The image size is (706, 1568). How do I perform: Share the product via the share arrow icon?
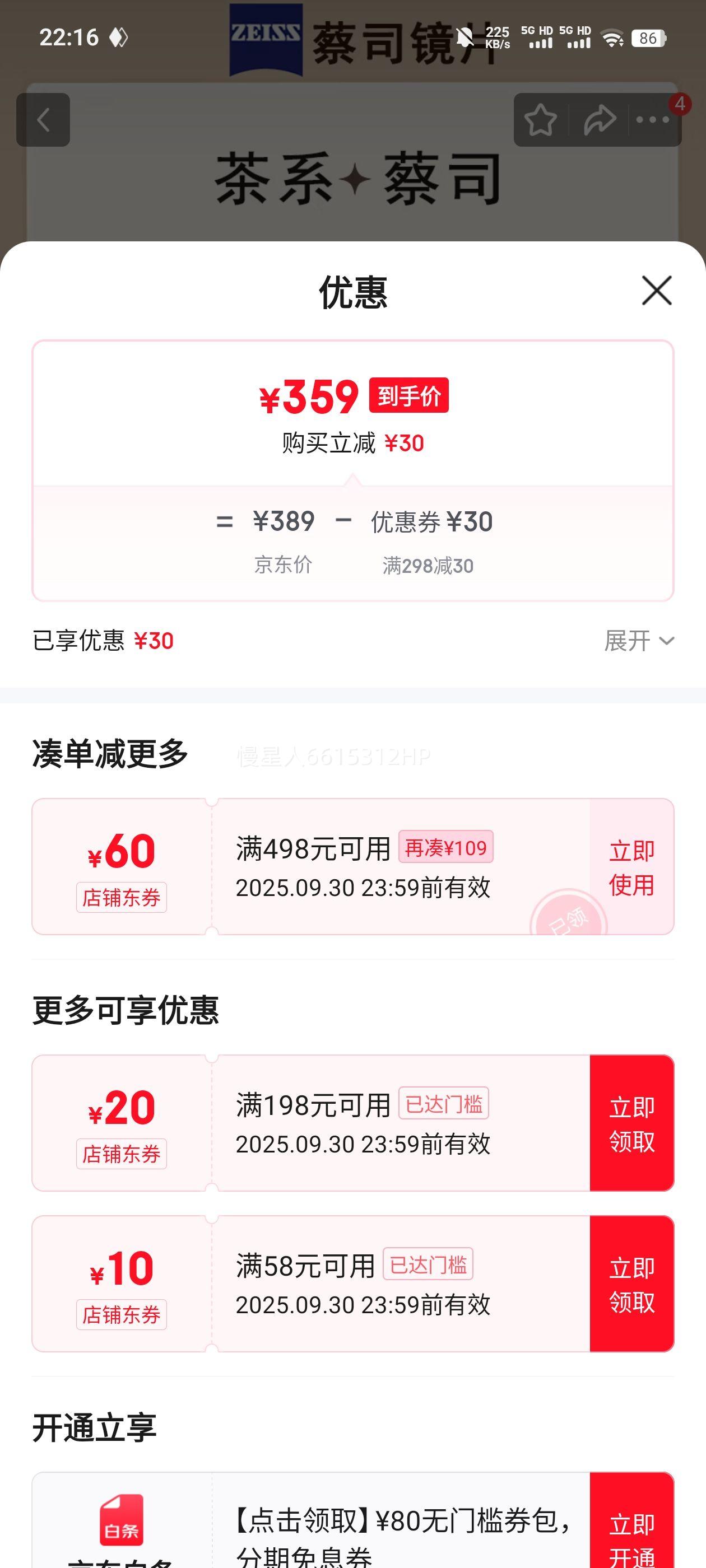click(x=598, y=119)
